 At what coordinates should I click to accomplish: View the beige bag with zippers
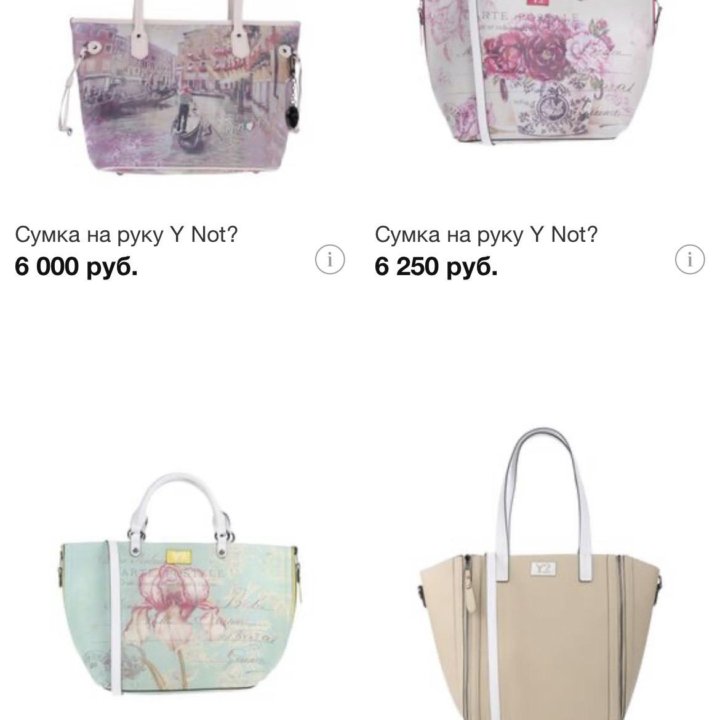click(540, 590)
